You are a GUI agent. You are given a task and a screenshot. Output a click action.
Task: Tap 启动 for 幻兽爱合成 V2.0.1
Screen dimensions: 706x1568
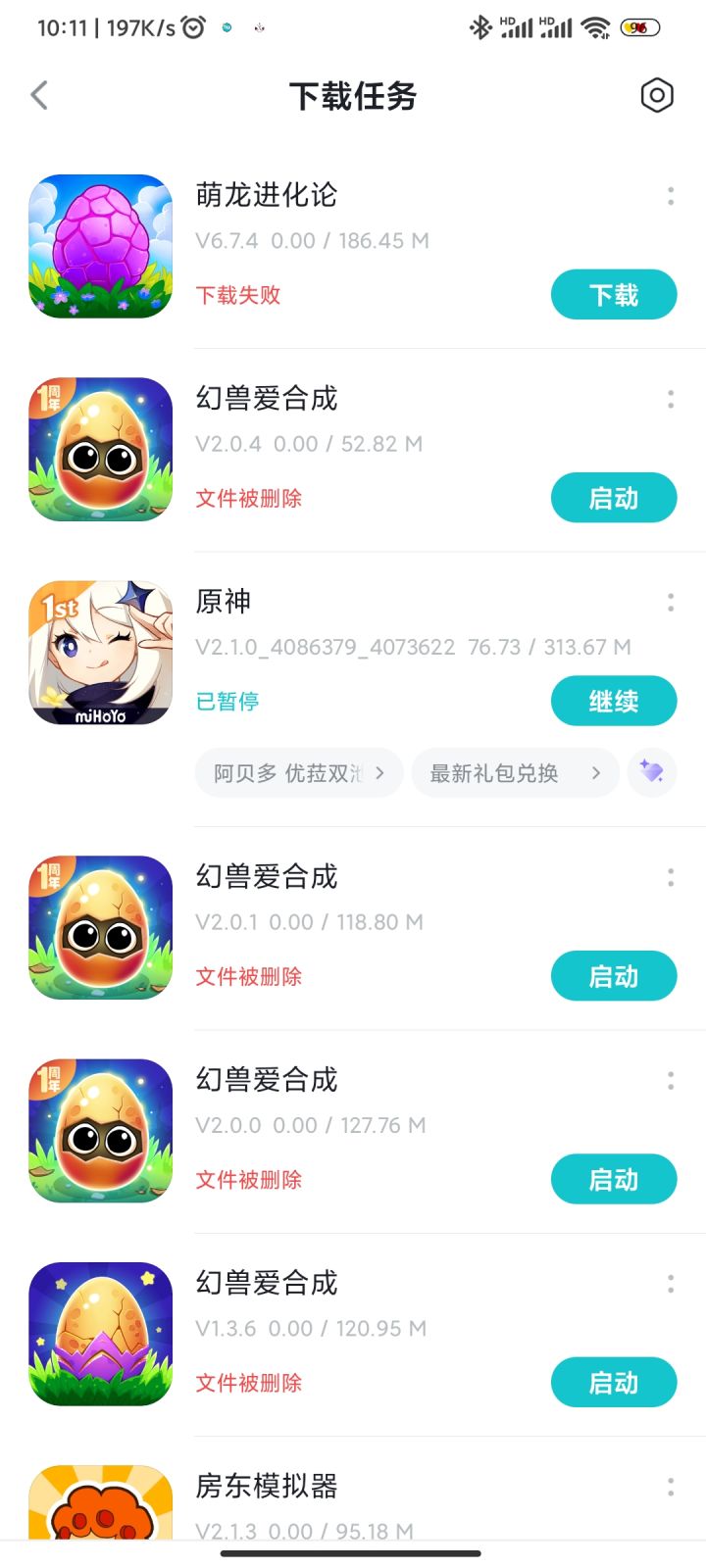tap(614, 976)
